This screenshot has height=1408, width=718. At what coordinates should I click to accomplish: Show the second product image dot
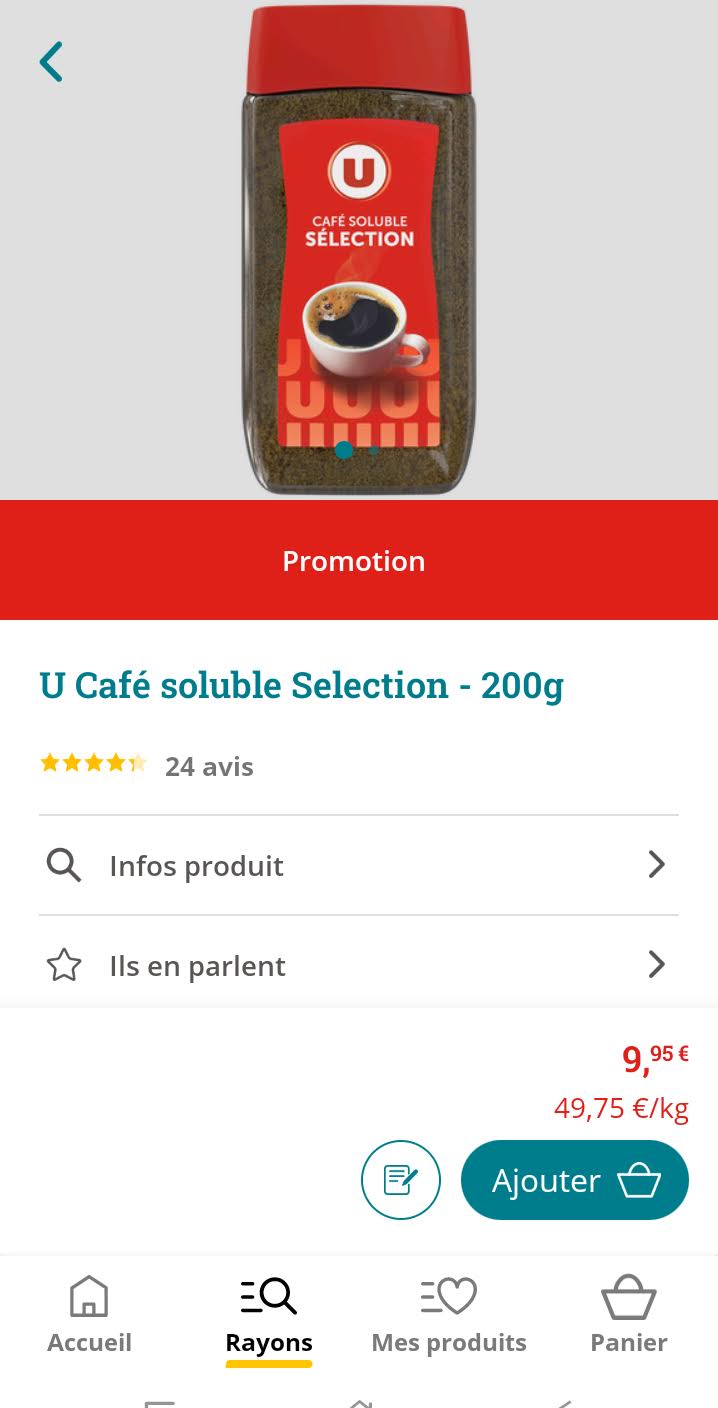(373, 450)
